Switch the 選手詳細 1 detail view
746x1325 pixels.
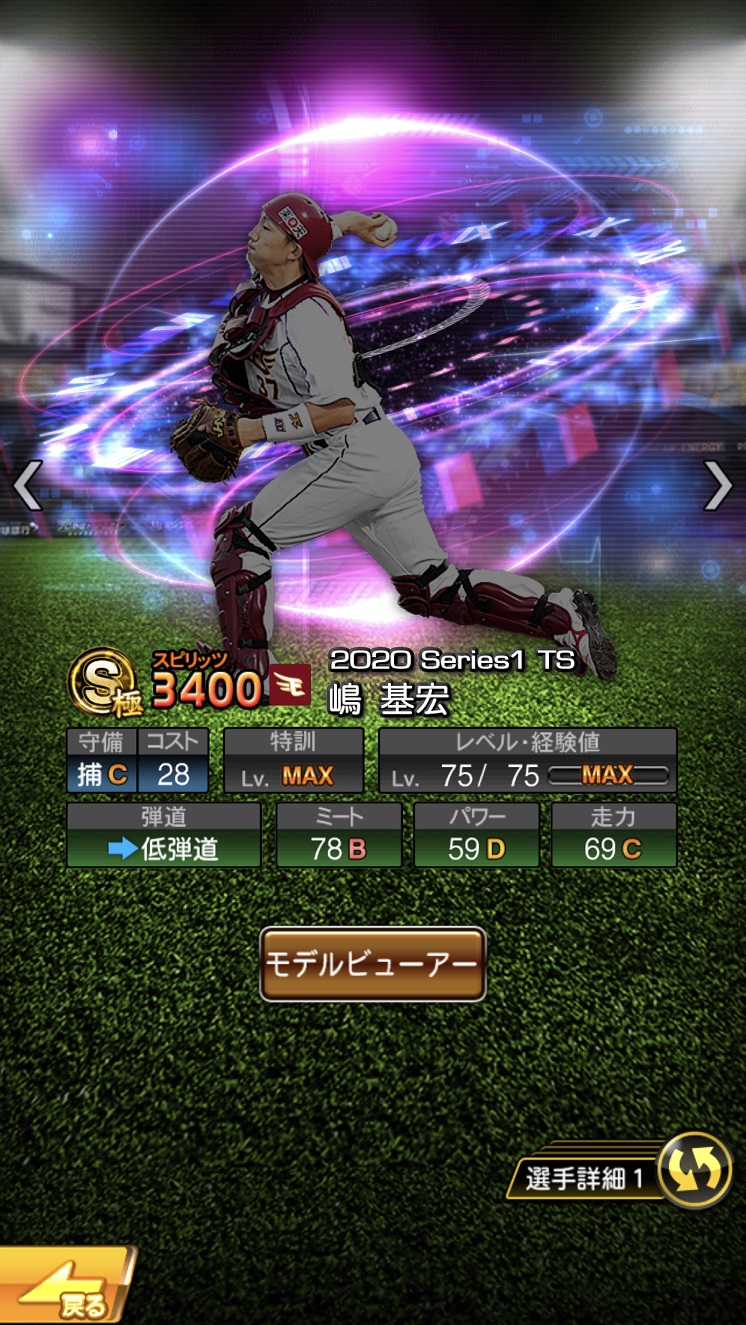[693, 1171]
